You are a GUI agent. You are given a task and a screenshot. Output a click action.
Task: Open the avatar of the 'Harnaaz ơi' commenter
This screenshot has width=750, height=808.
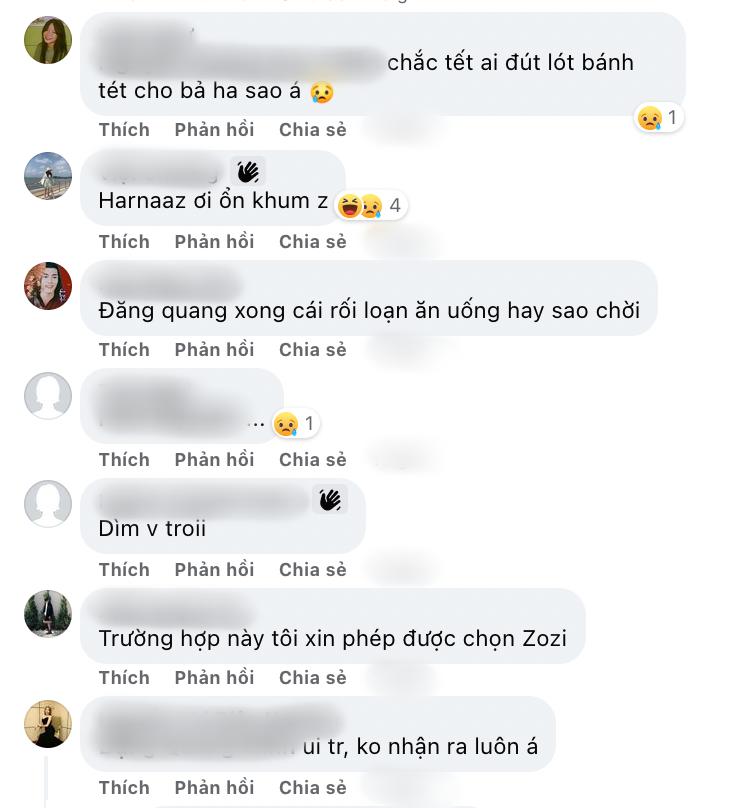tap(48, 176)
